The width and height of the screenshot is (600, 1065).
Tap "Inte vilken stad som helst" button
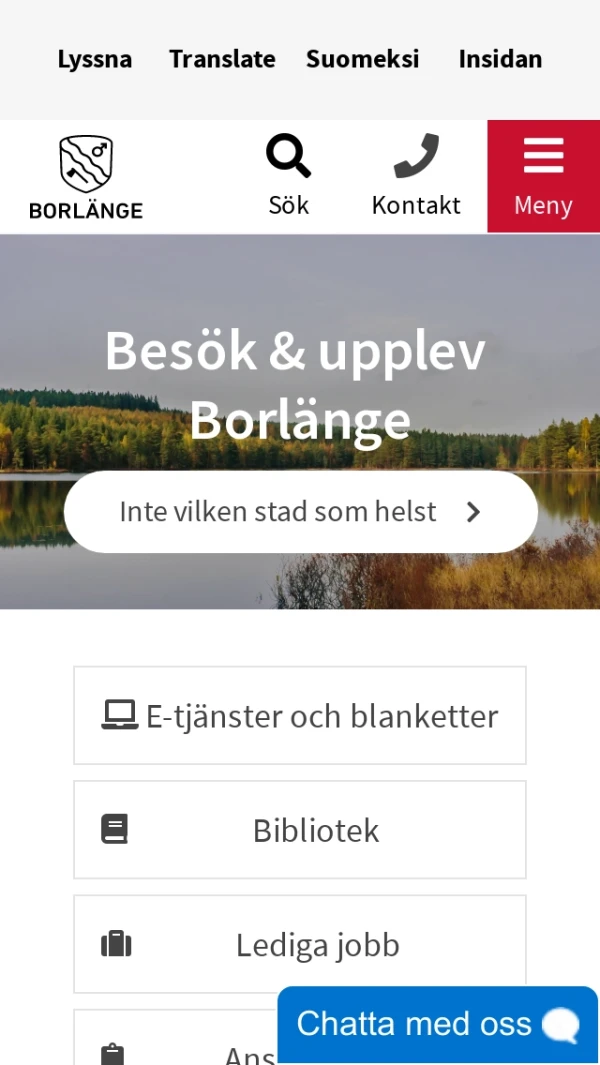[300, 512]
